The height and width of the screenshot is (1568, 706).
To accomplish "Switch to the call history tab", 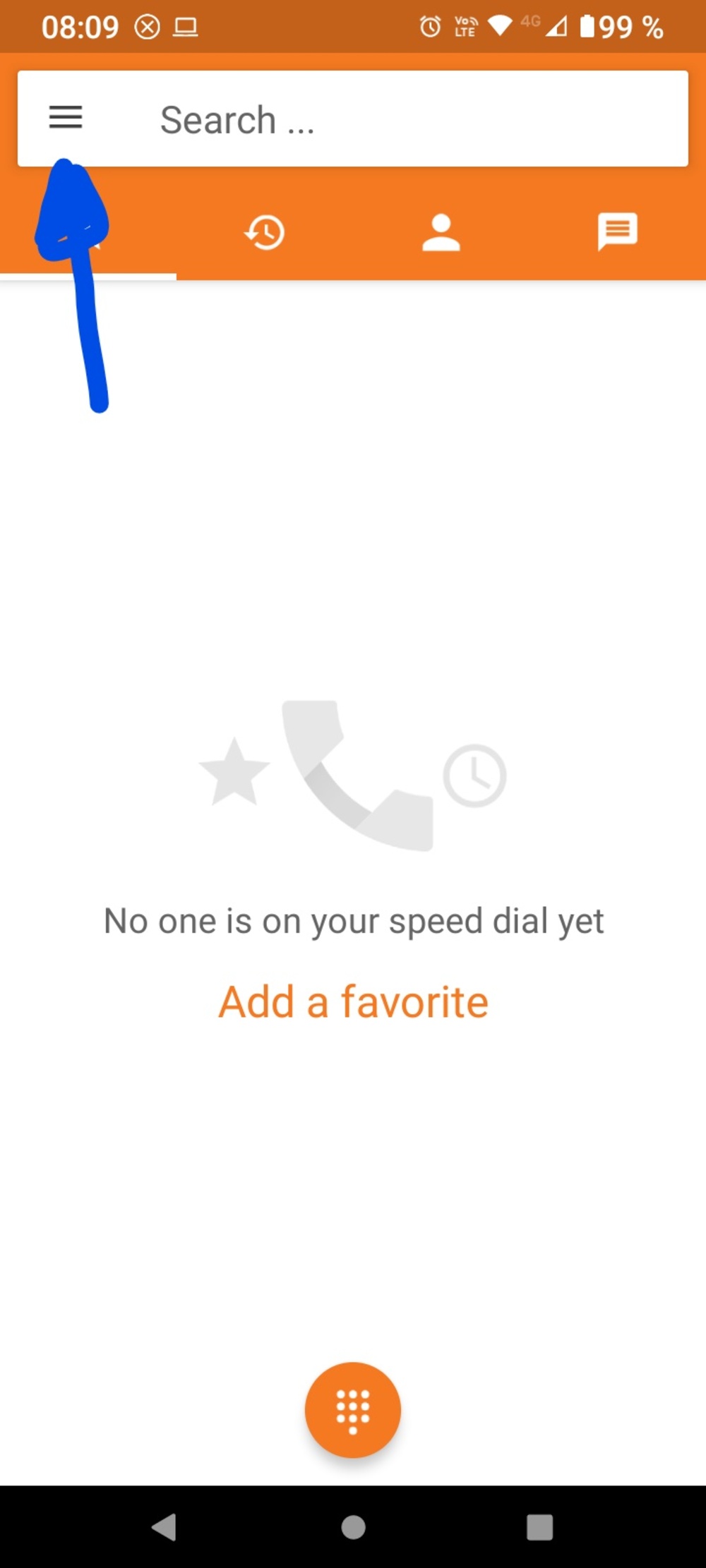I will point(265,232).
